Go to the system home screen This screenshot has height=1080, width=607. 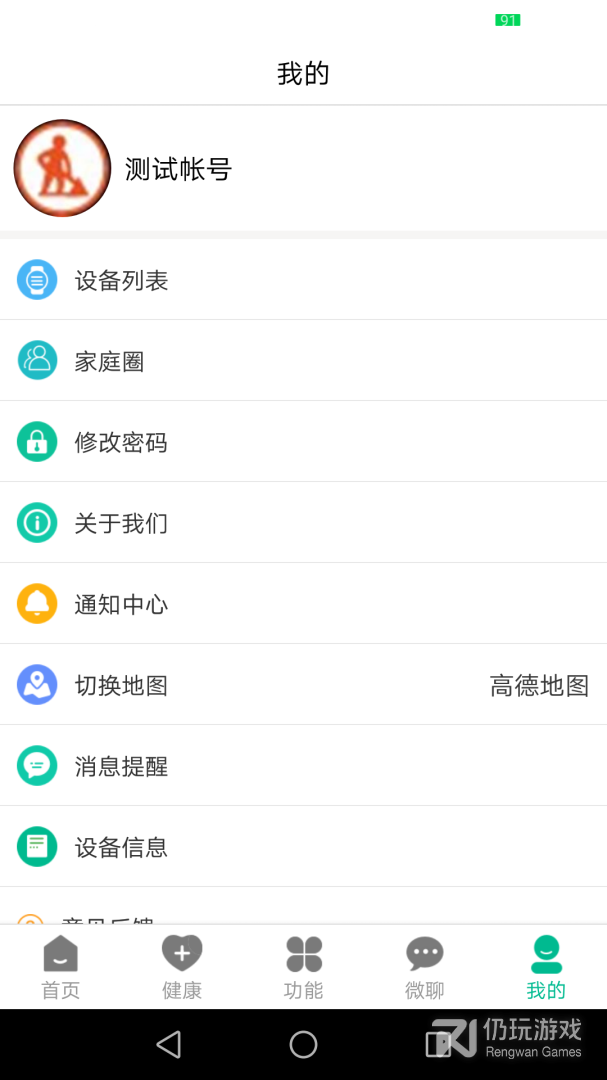pyautogui.click(x=303, y=1045)
